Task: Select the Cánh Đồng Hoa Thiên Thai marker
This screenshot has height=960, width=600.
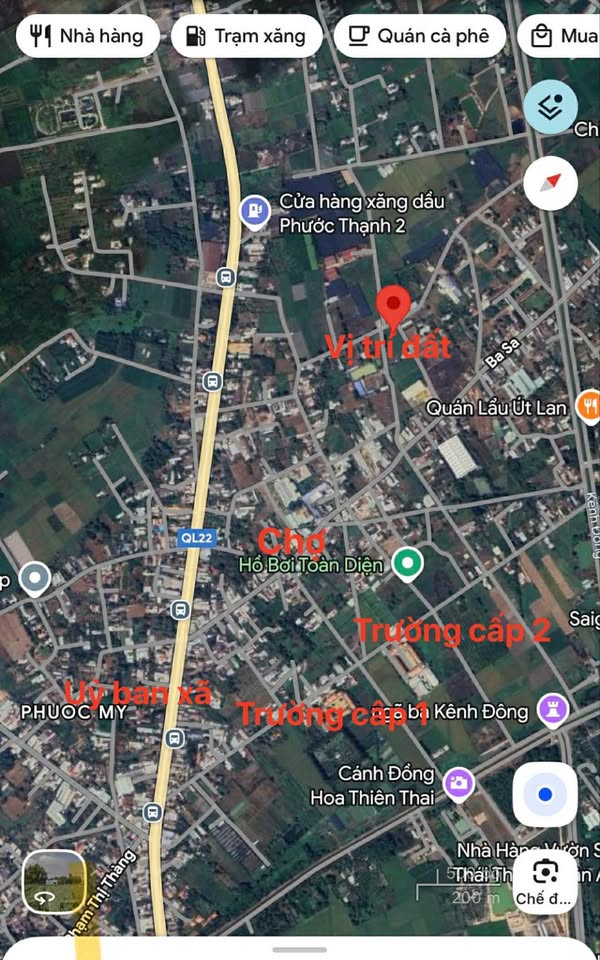Action: 458,783
